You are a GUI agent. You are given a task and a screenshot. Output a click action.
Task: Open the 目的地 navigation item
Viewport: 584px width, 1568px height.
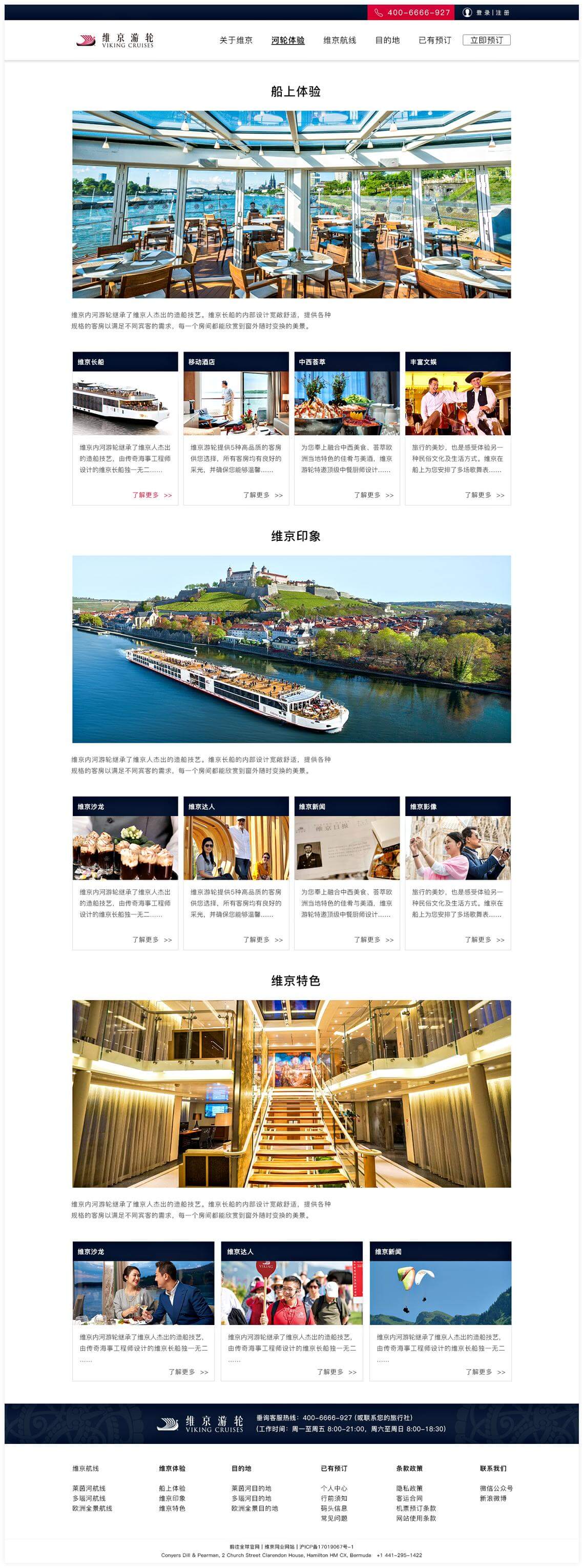387,40
